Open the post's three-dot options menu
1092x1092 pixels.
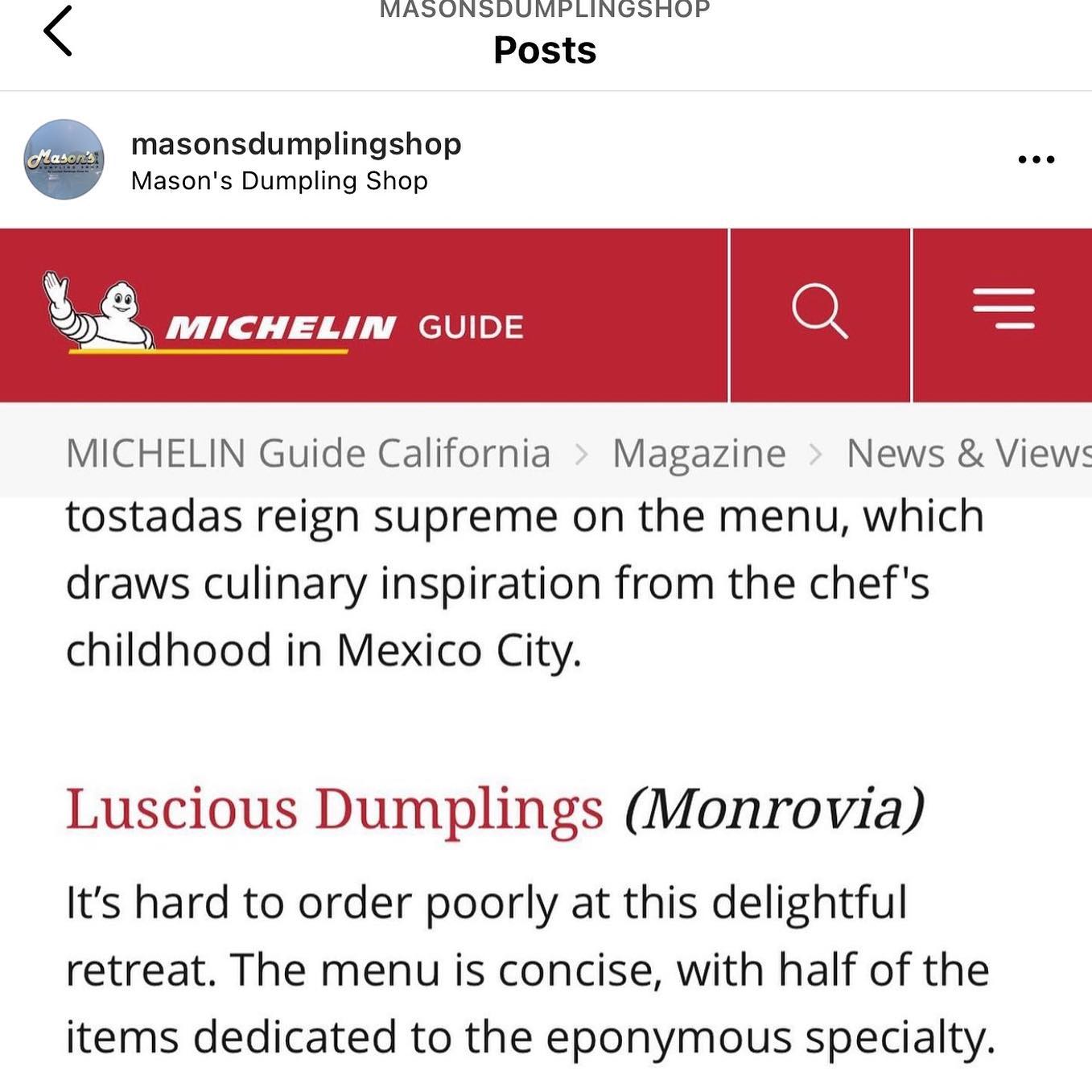pos(1036,159)
